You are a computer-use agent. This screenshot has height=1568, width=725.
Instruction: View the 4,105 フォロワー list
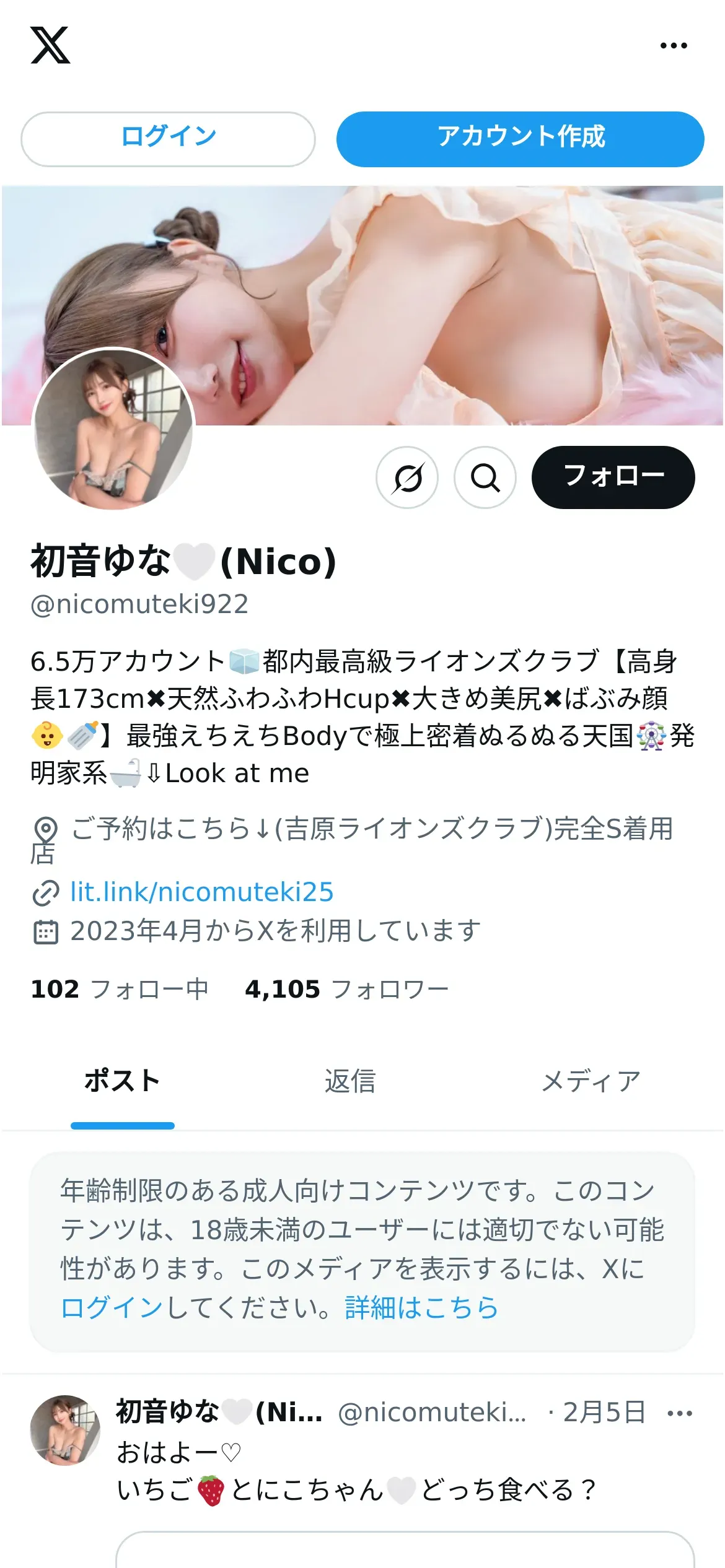347,989
